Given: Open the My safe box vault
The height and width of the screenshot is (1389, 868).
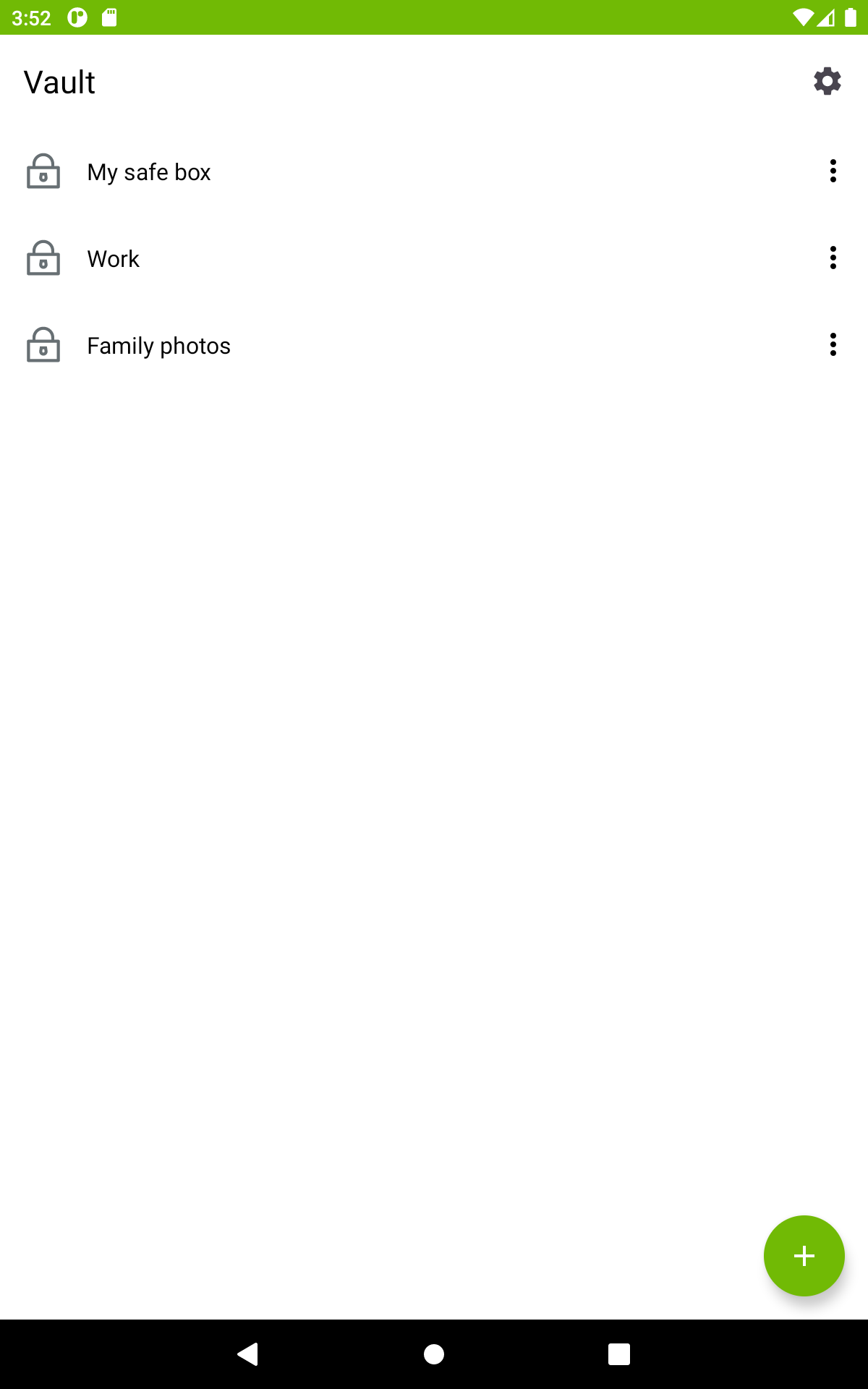Looking at the screenshot, I should 149,172.
